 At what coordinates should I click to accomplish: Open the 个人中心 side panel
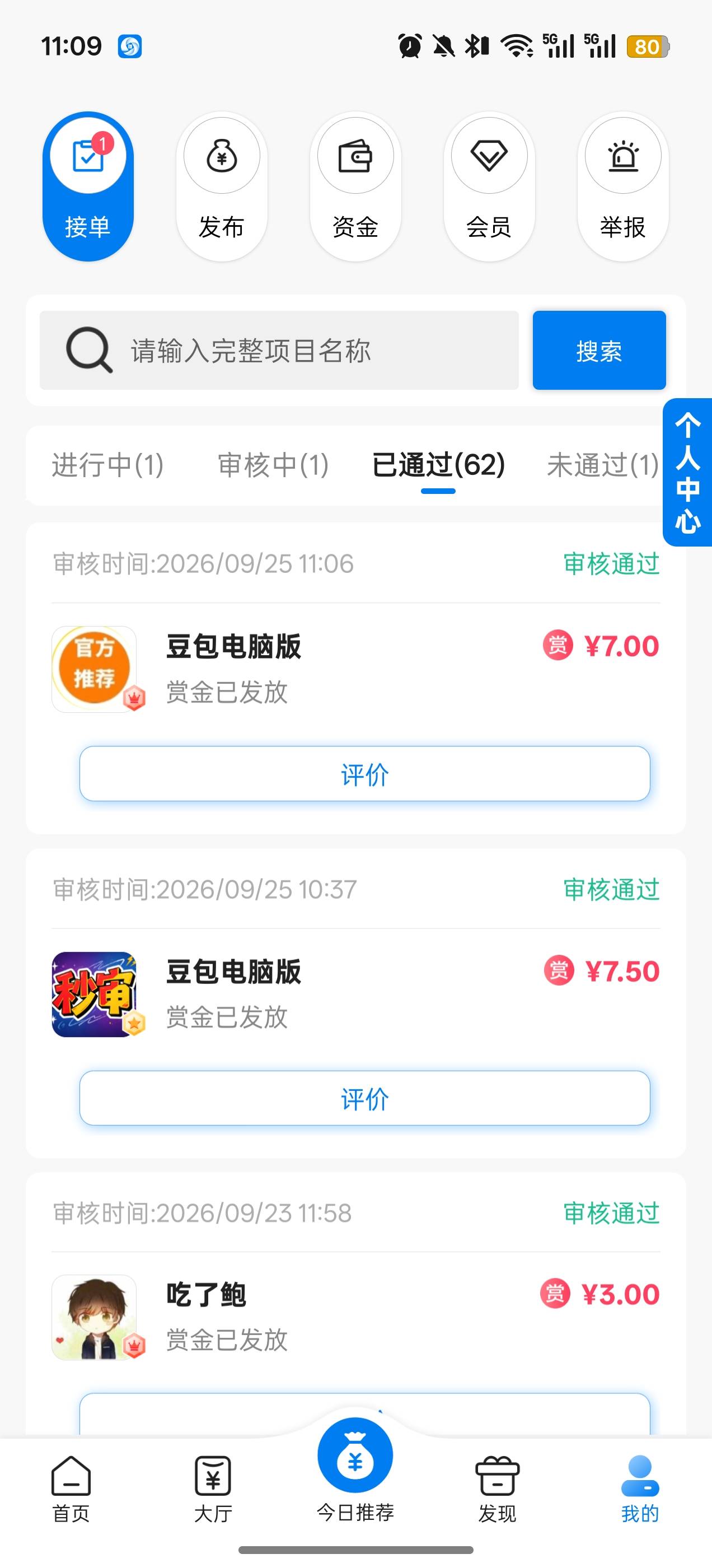click(688, 472)
